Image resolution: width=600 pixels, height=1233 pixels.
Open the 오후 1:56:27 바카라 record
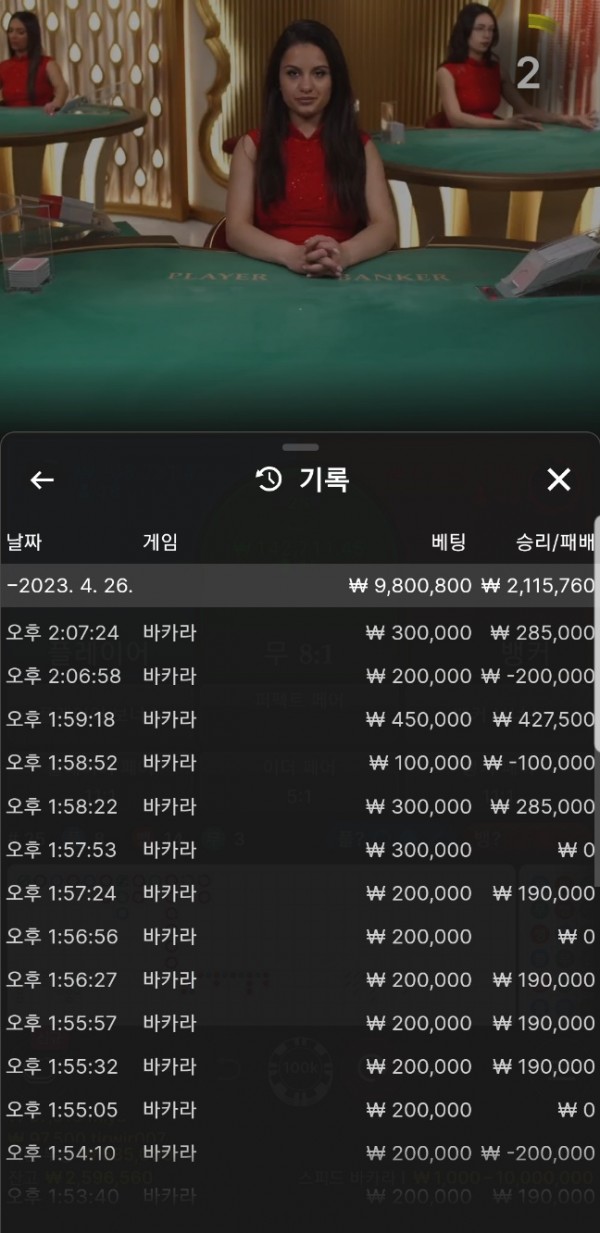300,980
